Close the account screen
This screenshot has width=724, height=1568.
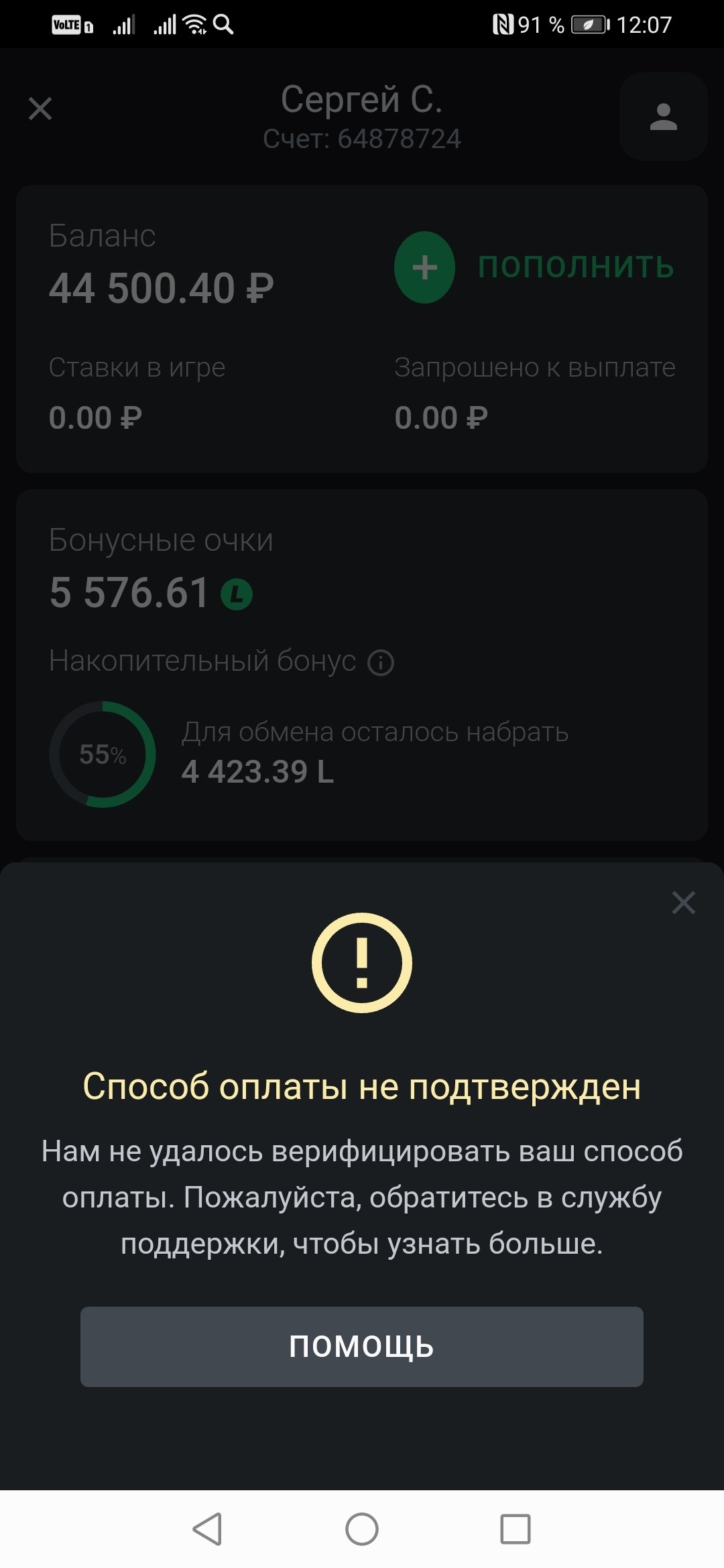point(40,109)
